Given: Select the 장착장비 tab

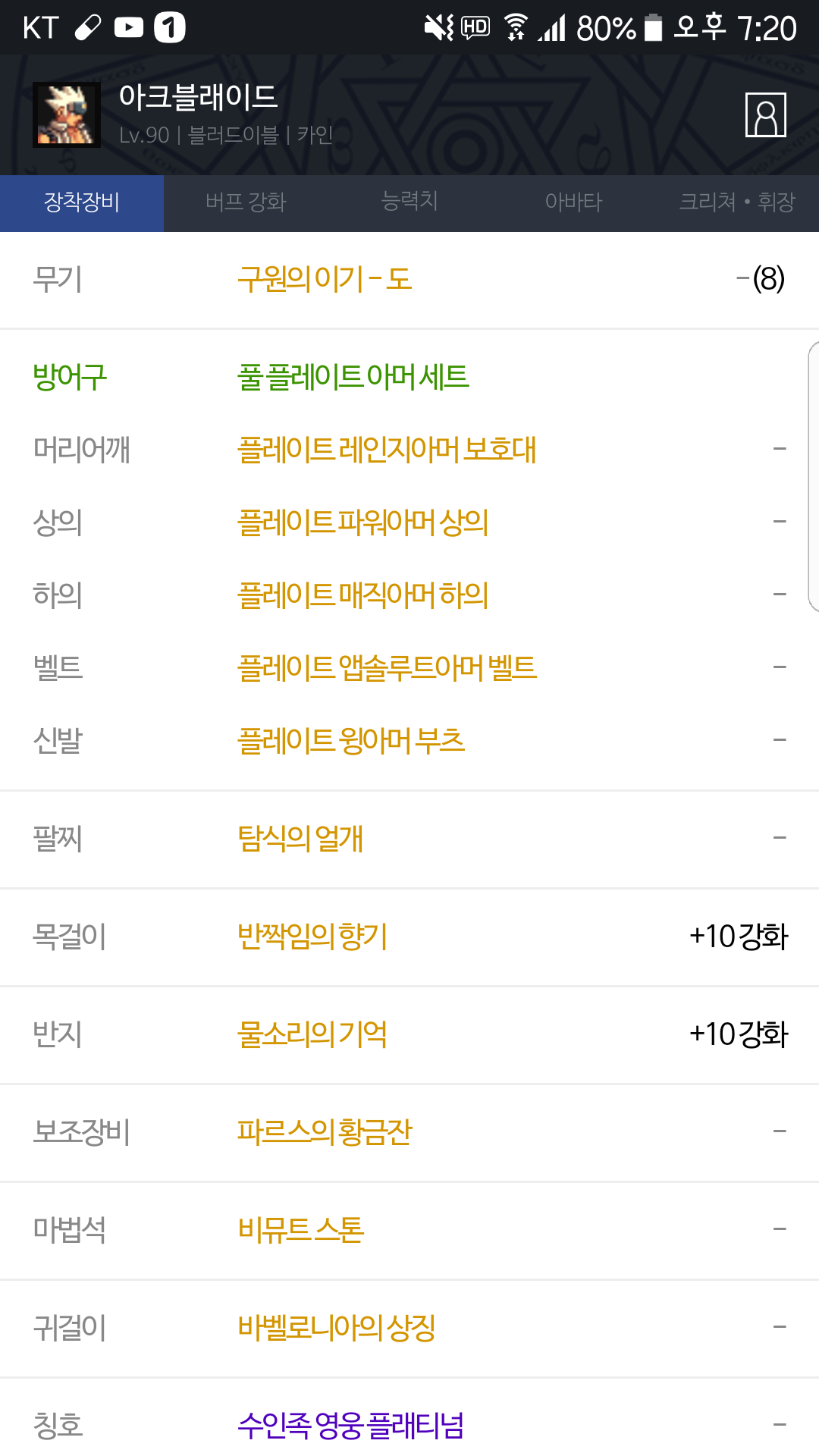Looking at the screenshot, I should coord(82,202).
